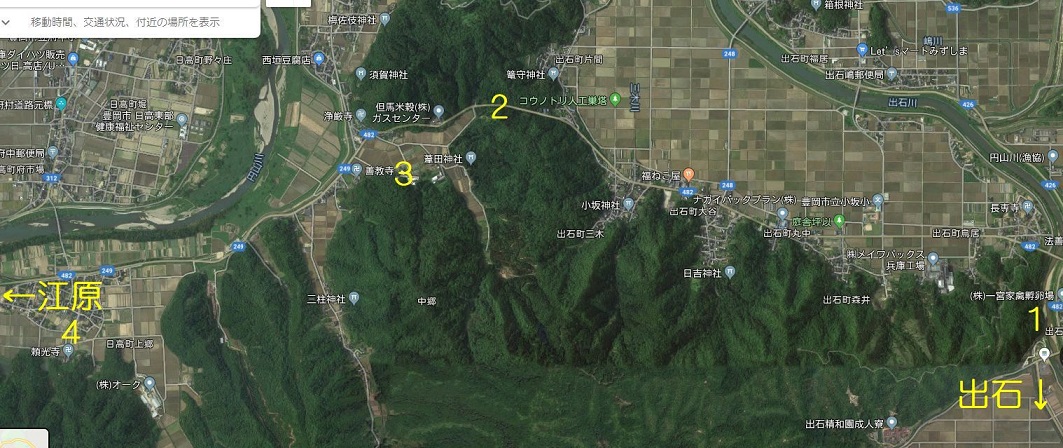Open 但馬米穀(株) ガスセンター place marker

pyautogui.click(x=438, y=110)
